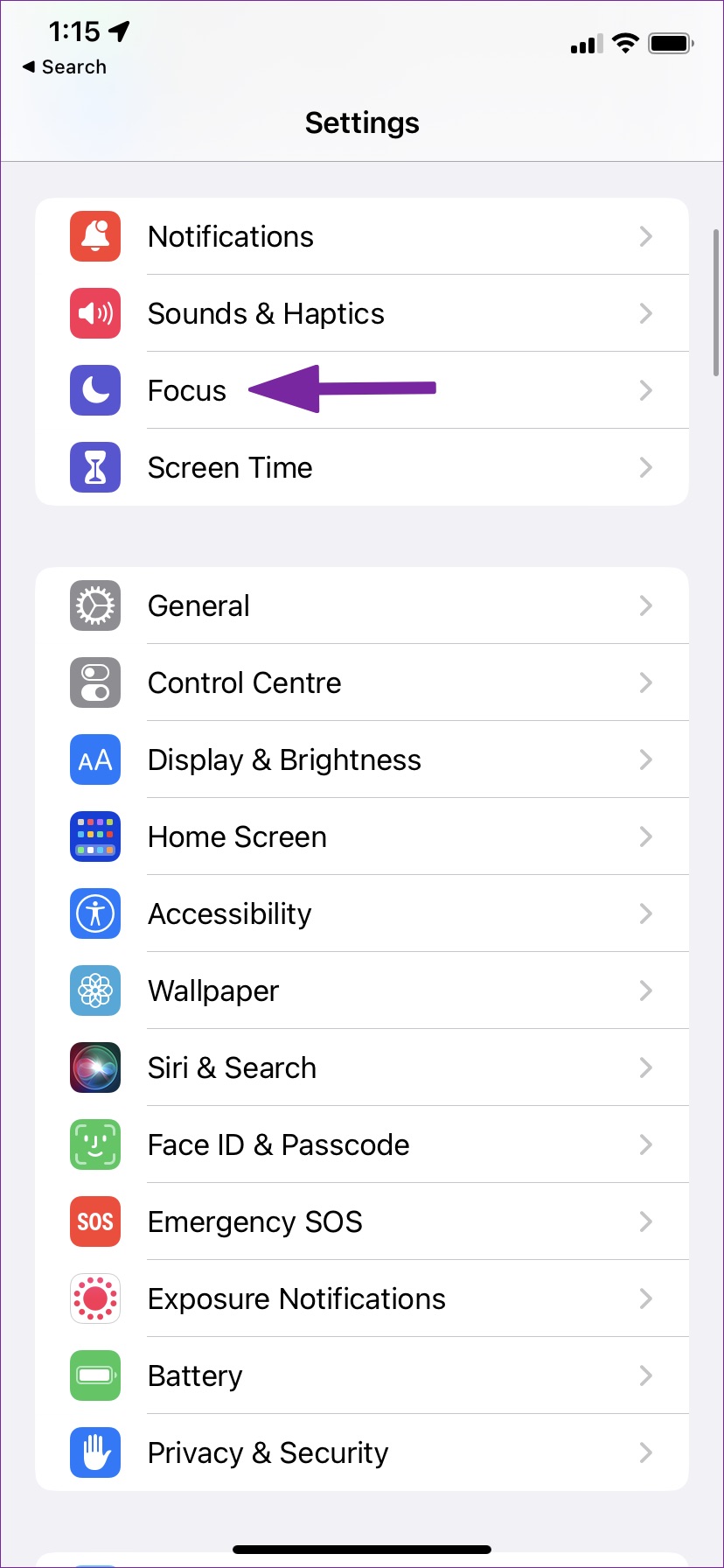
Task: Open General settings
Action: pyautogui.click(x=198, y=605)
